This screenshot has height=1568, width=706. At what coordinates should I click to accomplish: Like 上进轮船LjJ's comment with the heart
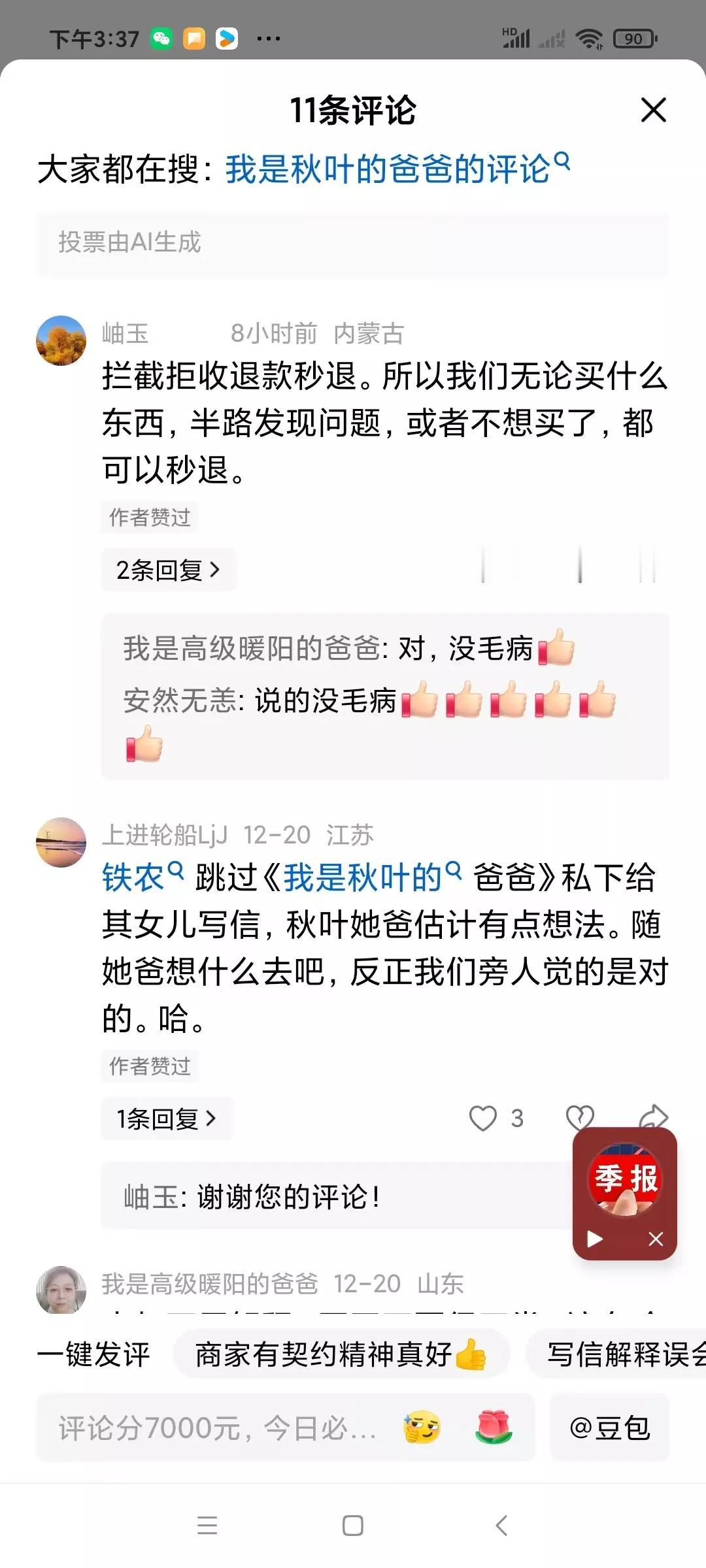[x=484, y=1115]
